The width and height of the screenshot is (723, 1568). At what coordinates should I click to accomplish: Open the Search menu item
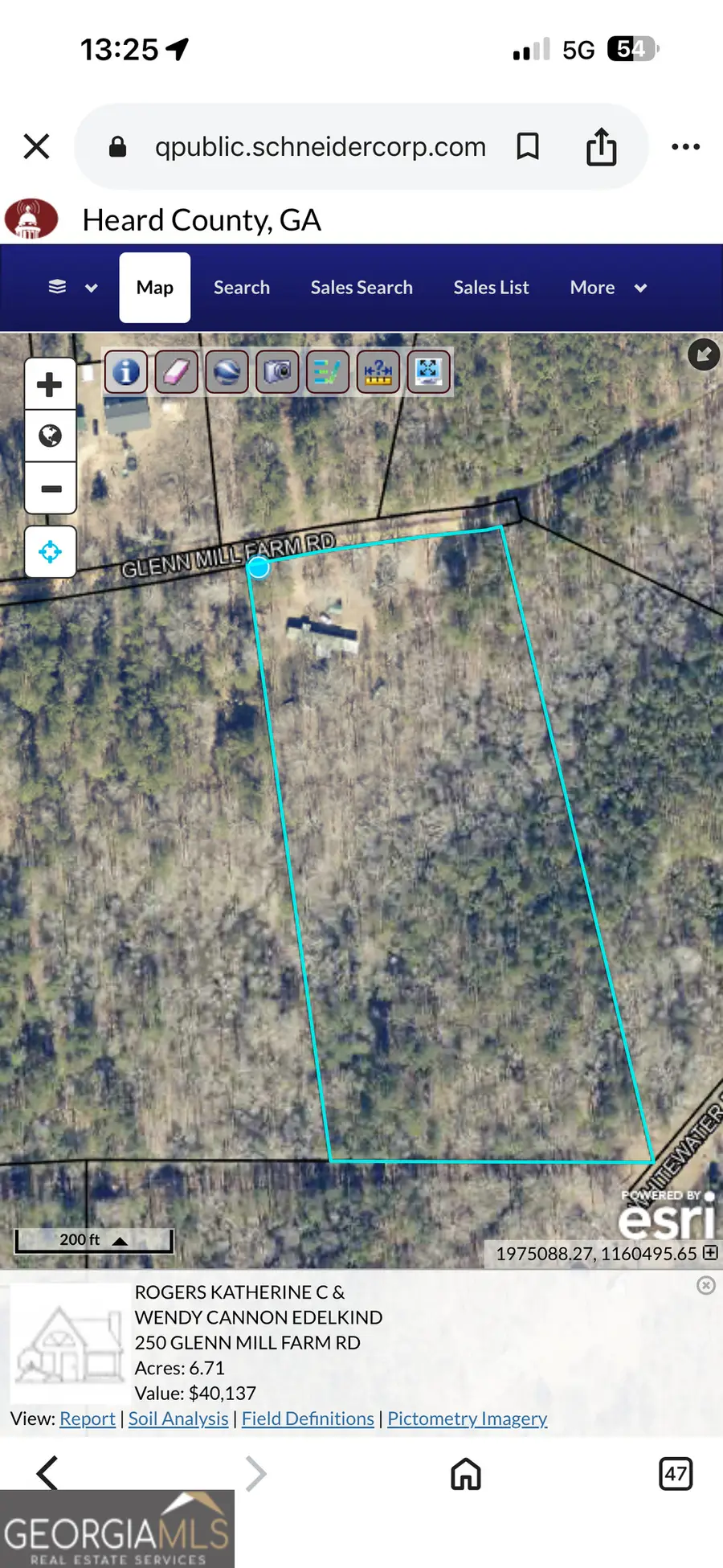tap(241, 287)
